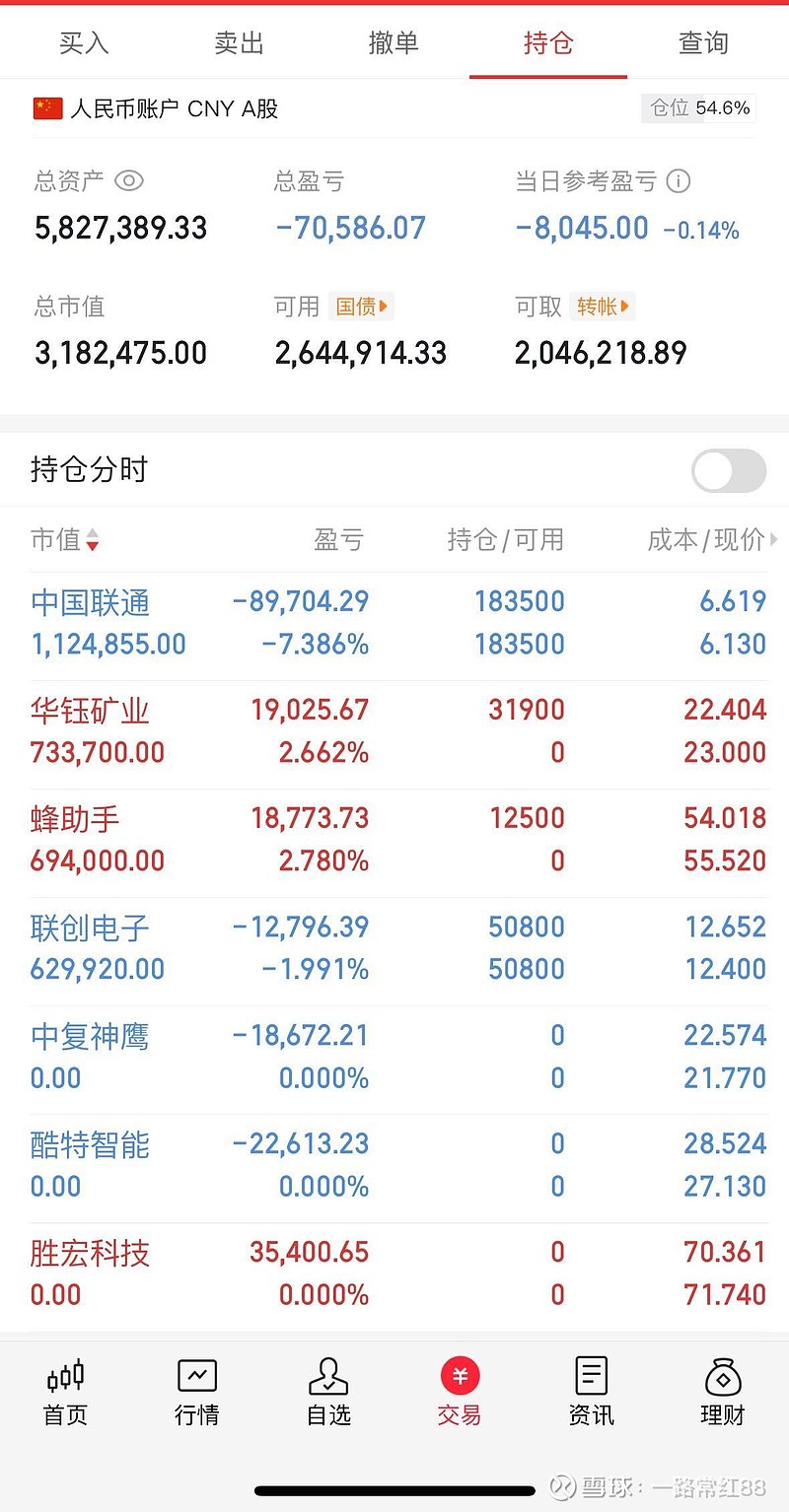Open the 资讯 news icon

click(x=590, y=1390)
